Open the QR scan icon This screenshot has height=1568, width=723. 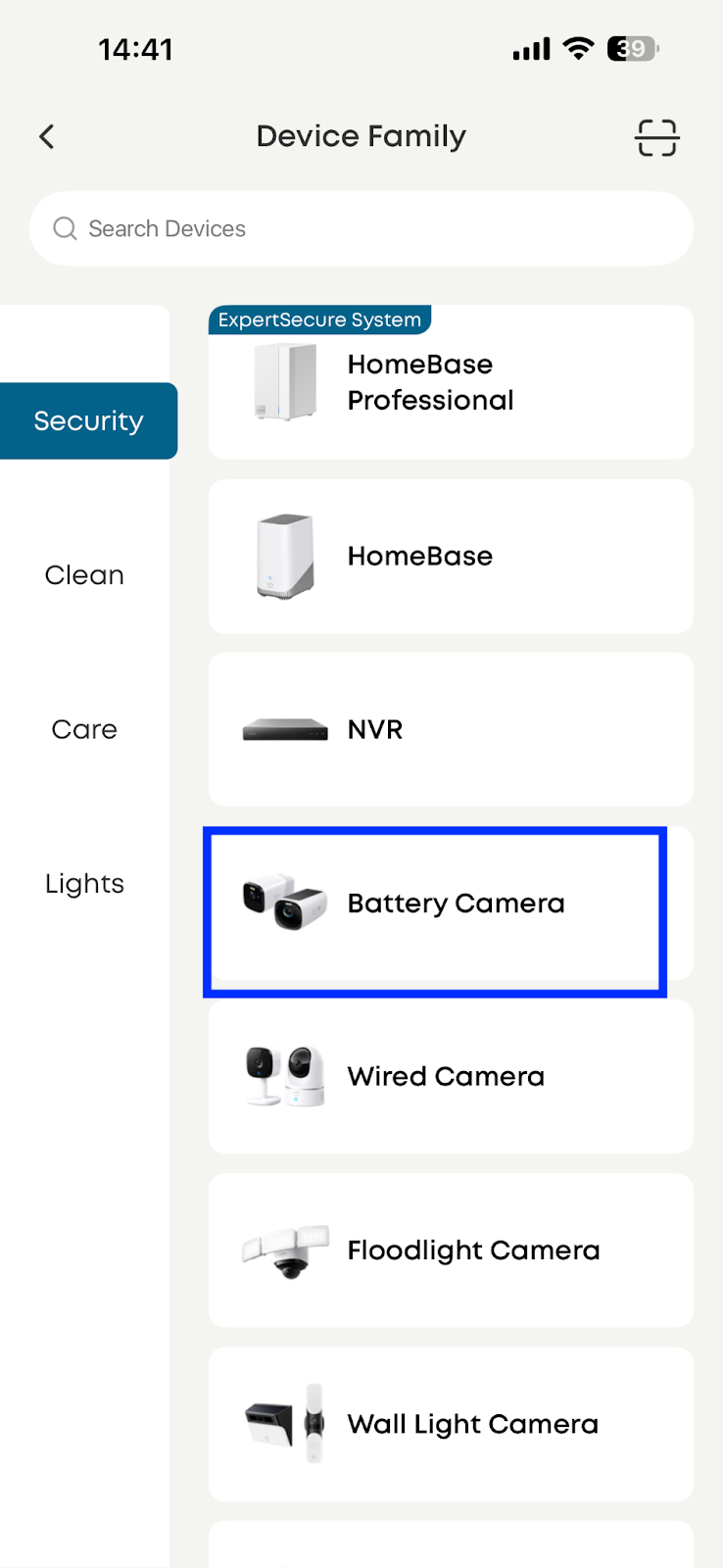coord(656,137)
